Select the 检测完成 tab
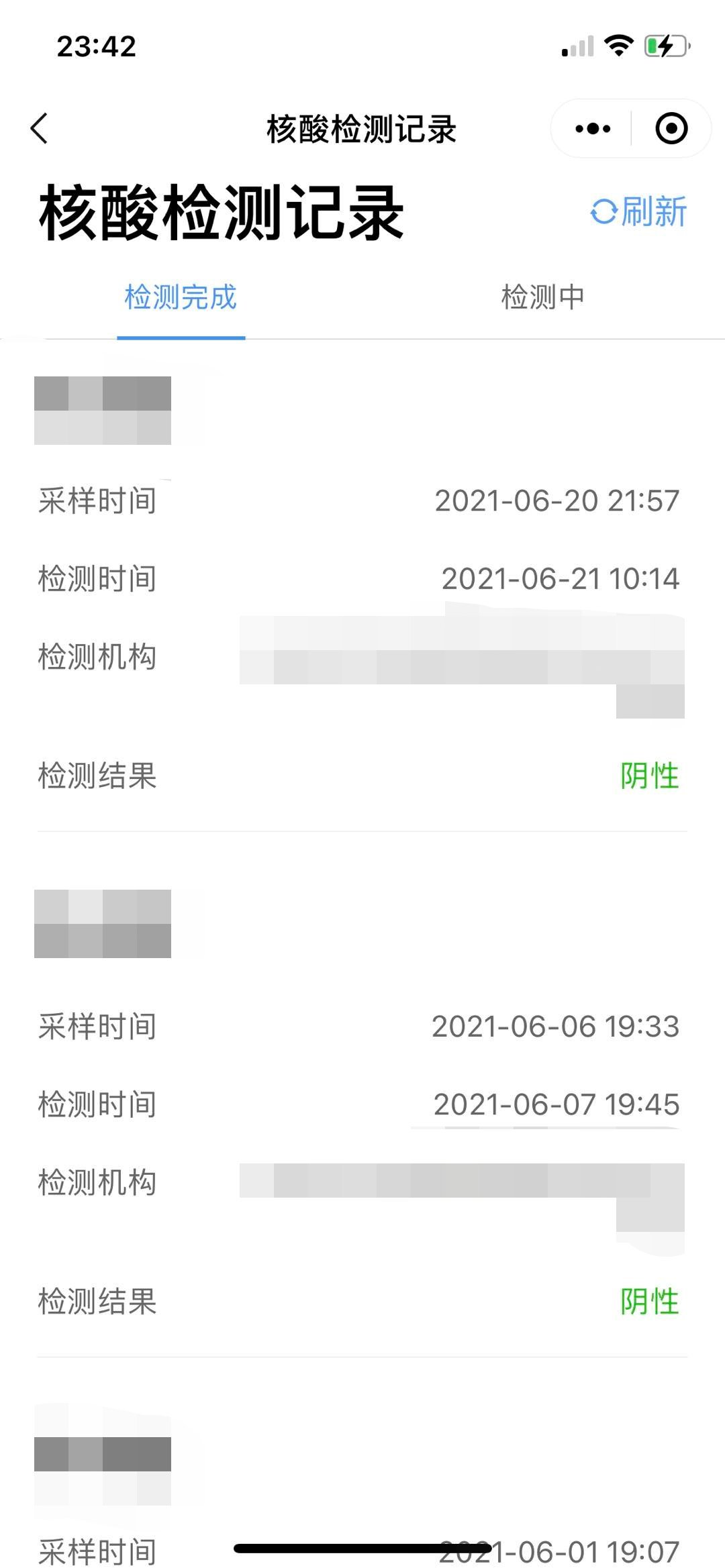The width and height of the screenshot is (725, 1568). [x=181, y=297]
